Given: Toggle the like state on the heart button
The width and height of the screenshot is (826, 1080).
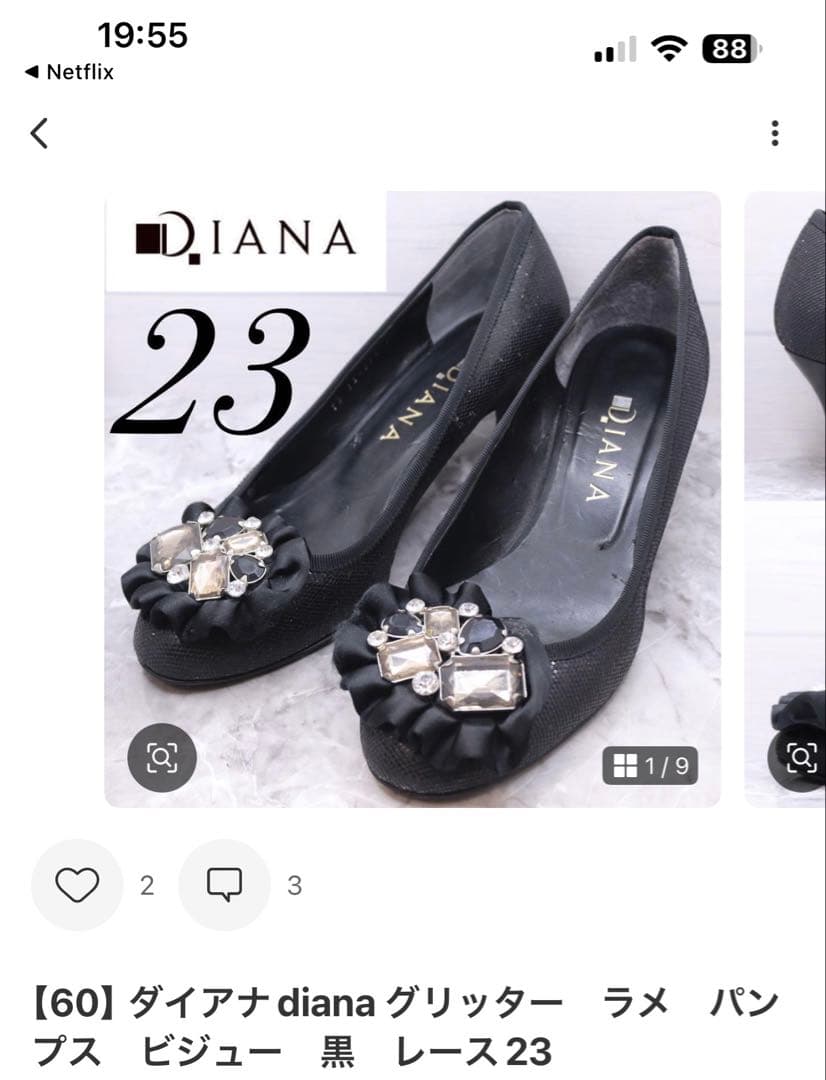Looking at the screenshot, I should click(76, 884).
